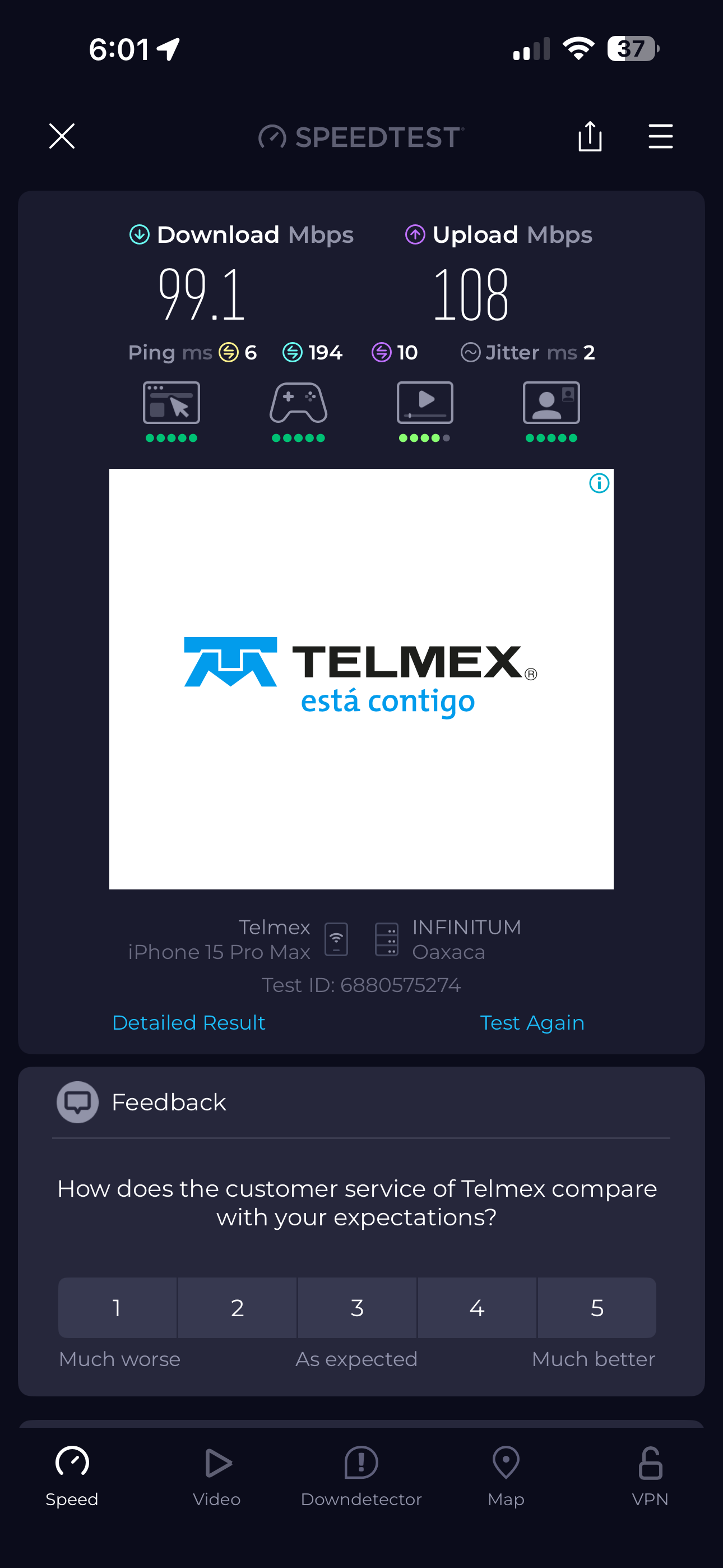Open the Telmex advertisement banner

pyautogui.click(x=361, y=678)
